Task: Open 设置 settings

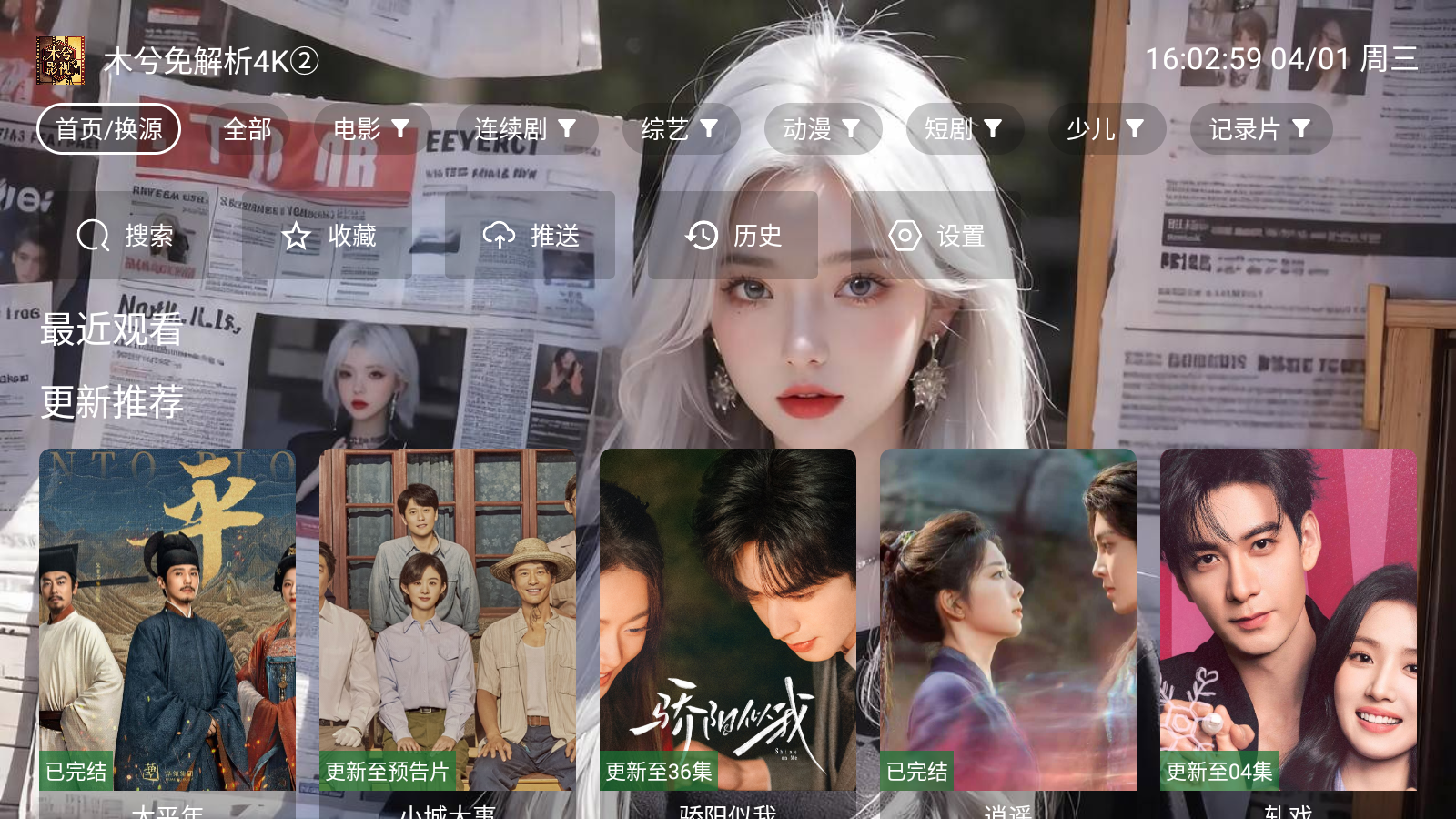Action: click(x=936, y=236)
